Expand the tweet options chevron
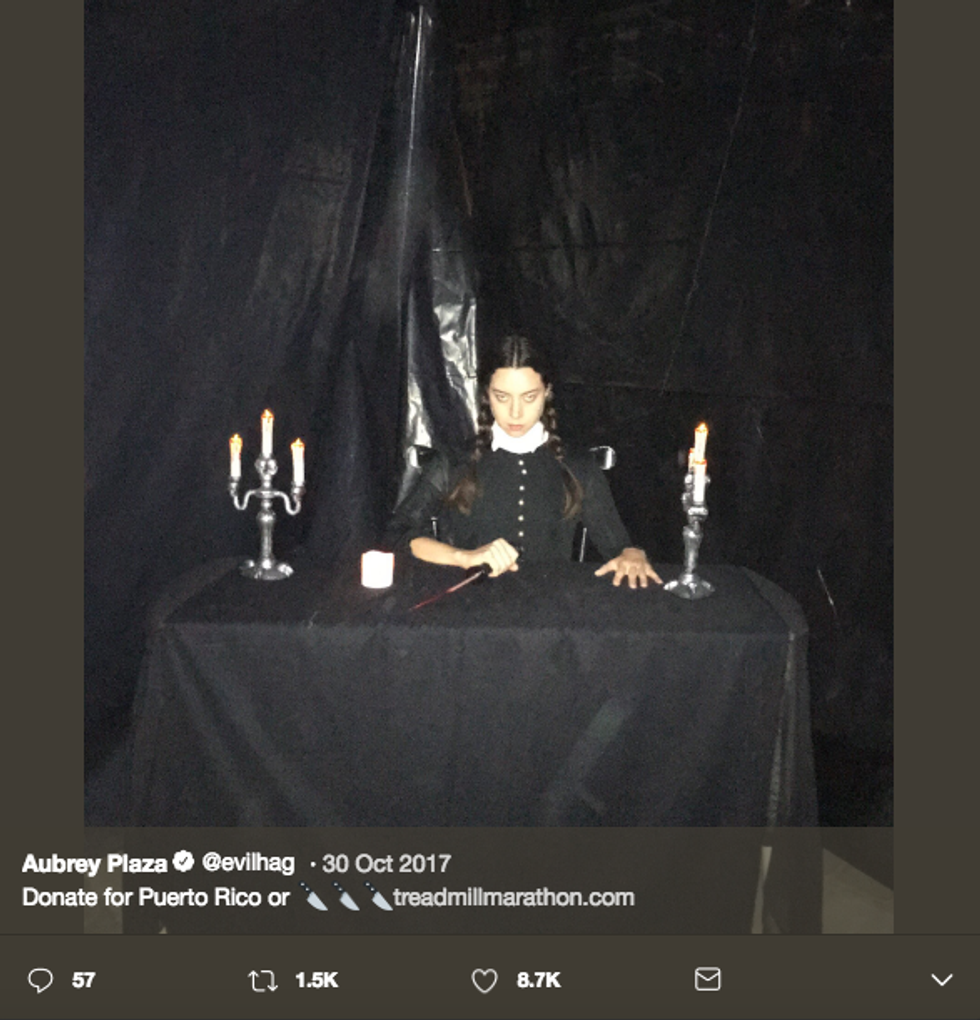980x1020 pixels. 941,980
